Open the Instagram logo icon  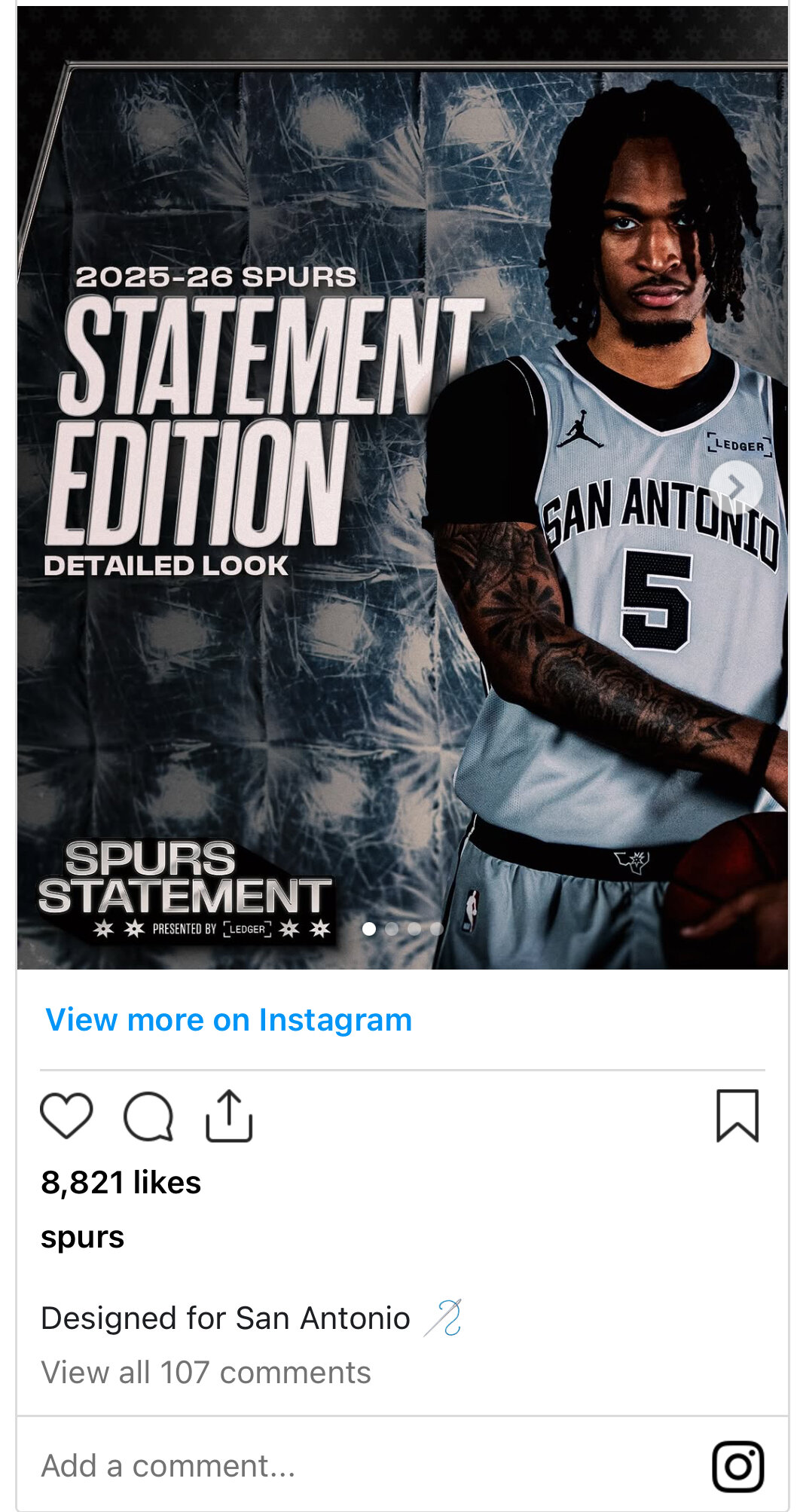click(x=737, y=1466)
